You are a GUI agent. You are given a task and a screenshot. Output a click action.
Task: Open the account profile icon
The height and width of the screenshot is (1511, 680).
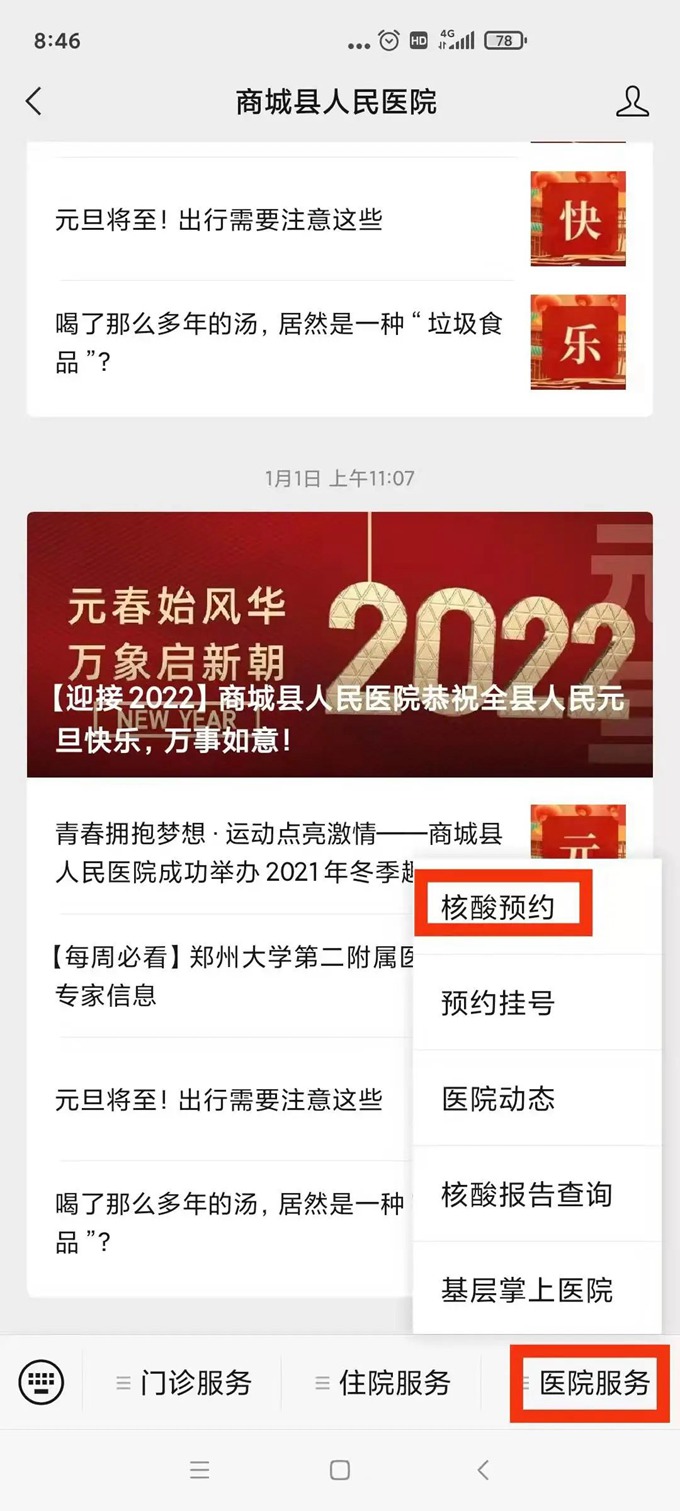[632, 101]
